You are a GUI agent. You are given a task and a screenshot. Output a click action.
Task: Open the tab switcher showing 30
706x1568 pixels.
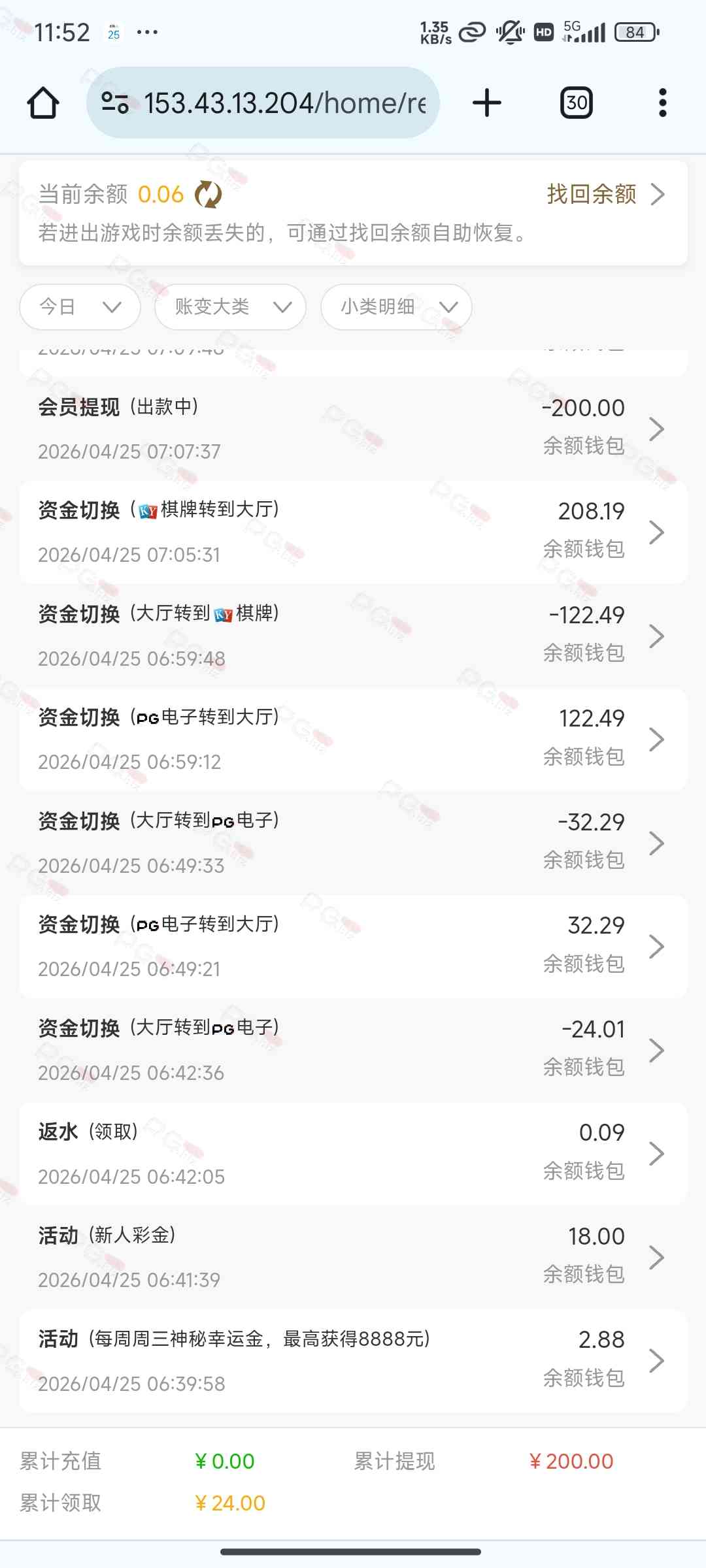576,103
